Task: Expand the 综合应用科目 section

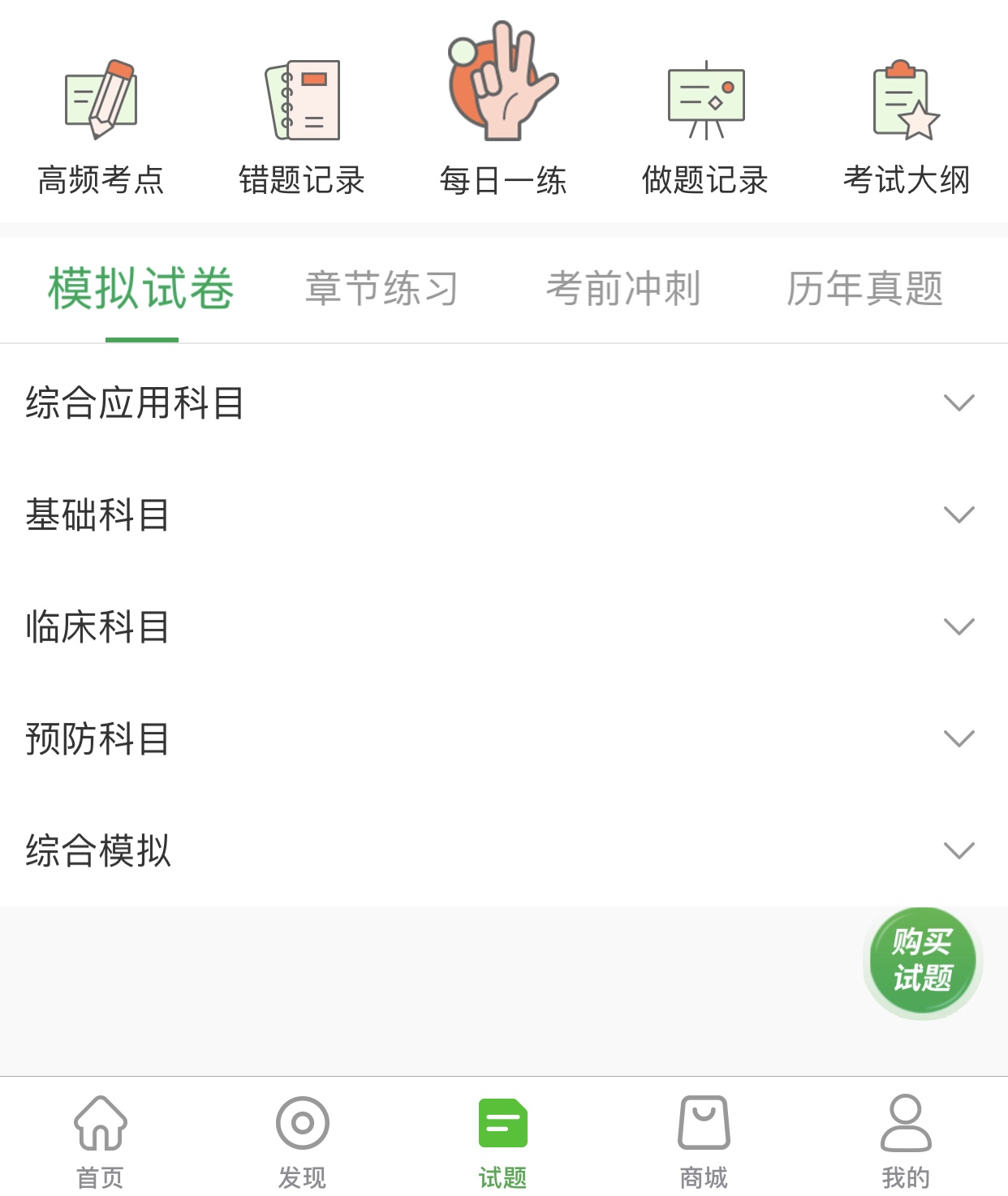Action: coord(503,402)
